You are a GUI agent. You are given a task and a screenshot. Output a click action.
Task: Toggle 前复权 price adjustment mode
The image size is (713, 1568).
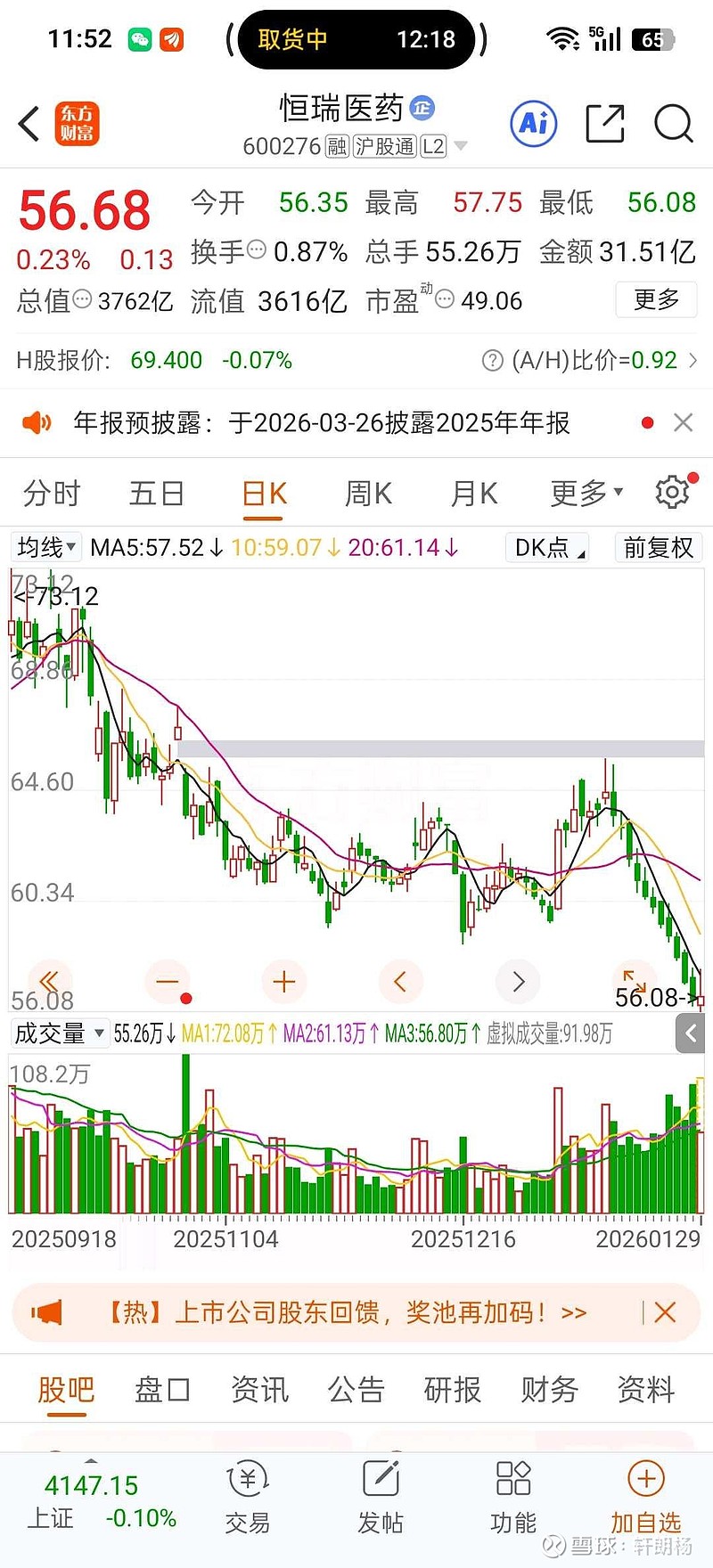[658, 548]
